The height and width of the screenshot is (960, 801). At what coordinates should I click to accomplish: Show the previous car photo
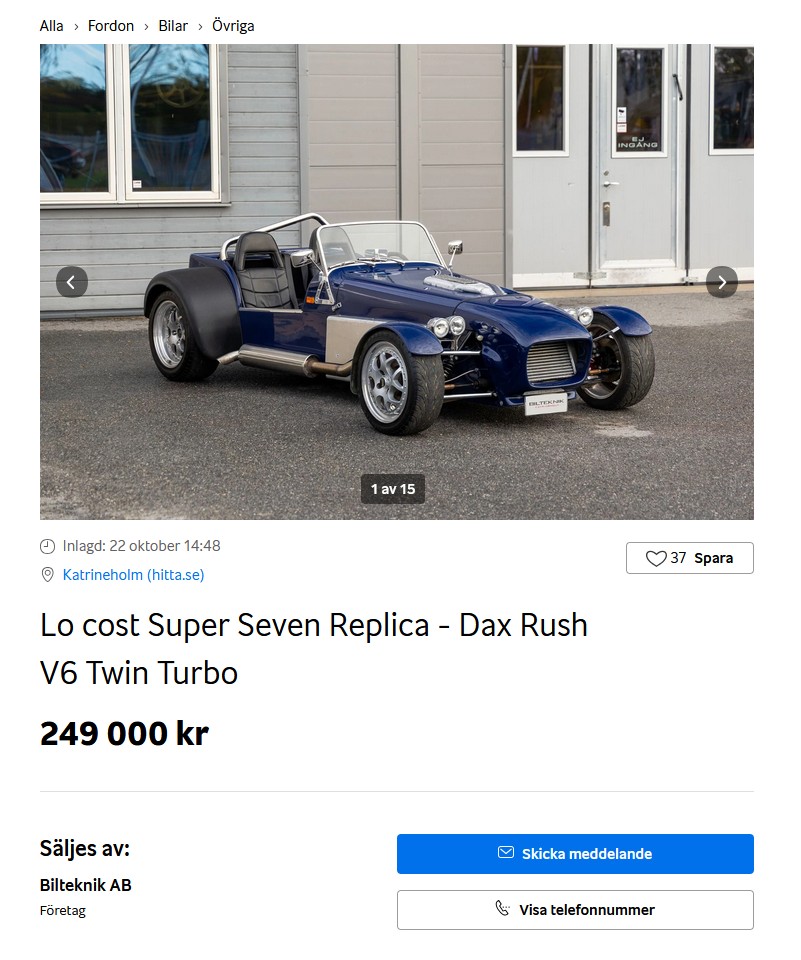point(71,282)
